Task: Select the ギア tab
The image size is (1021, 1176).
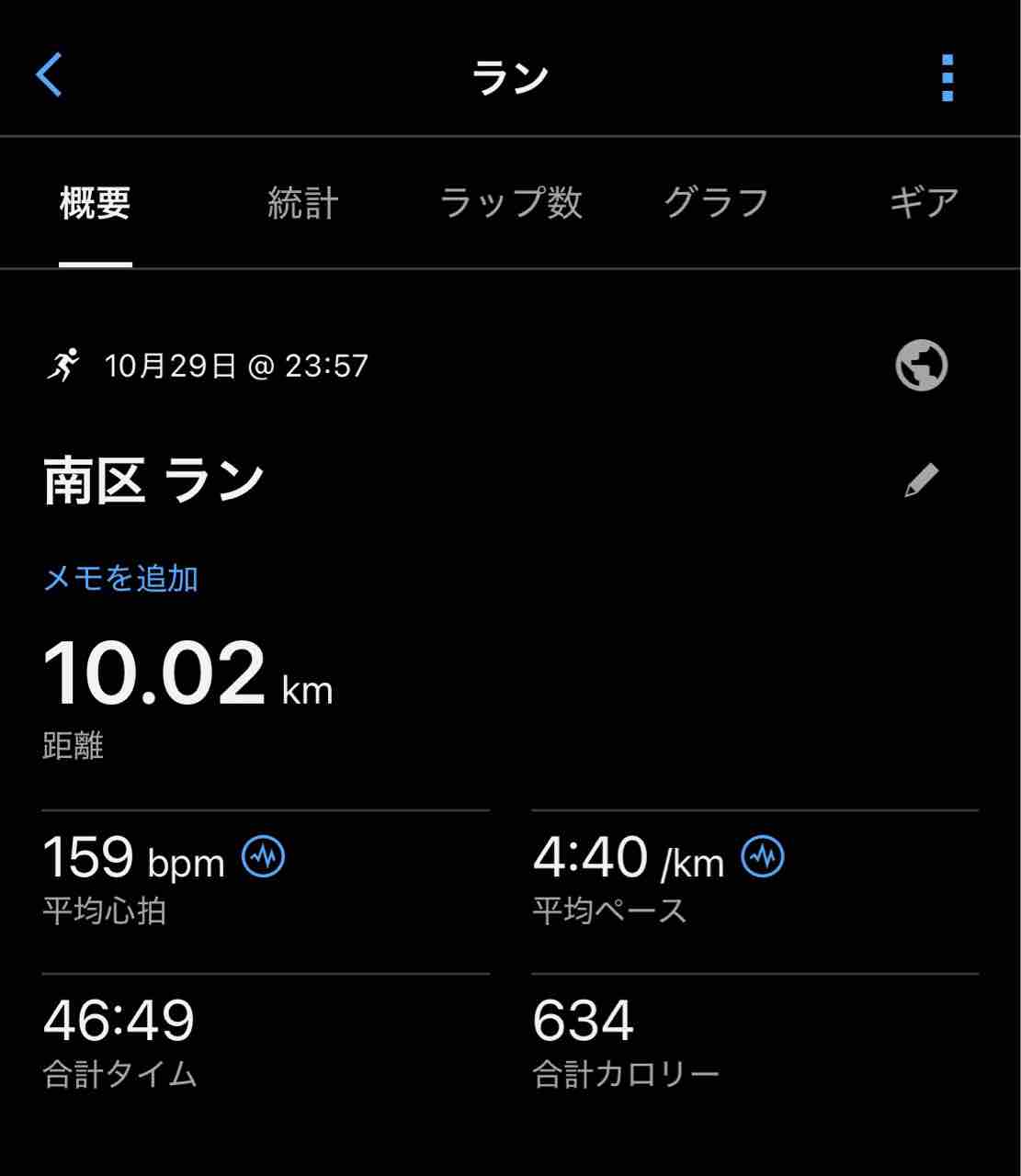Action: click(x=924, y=203)
